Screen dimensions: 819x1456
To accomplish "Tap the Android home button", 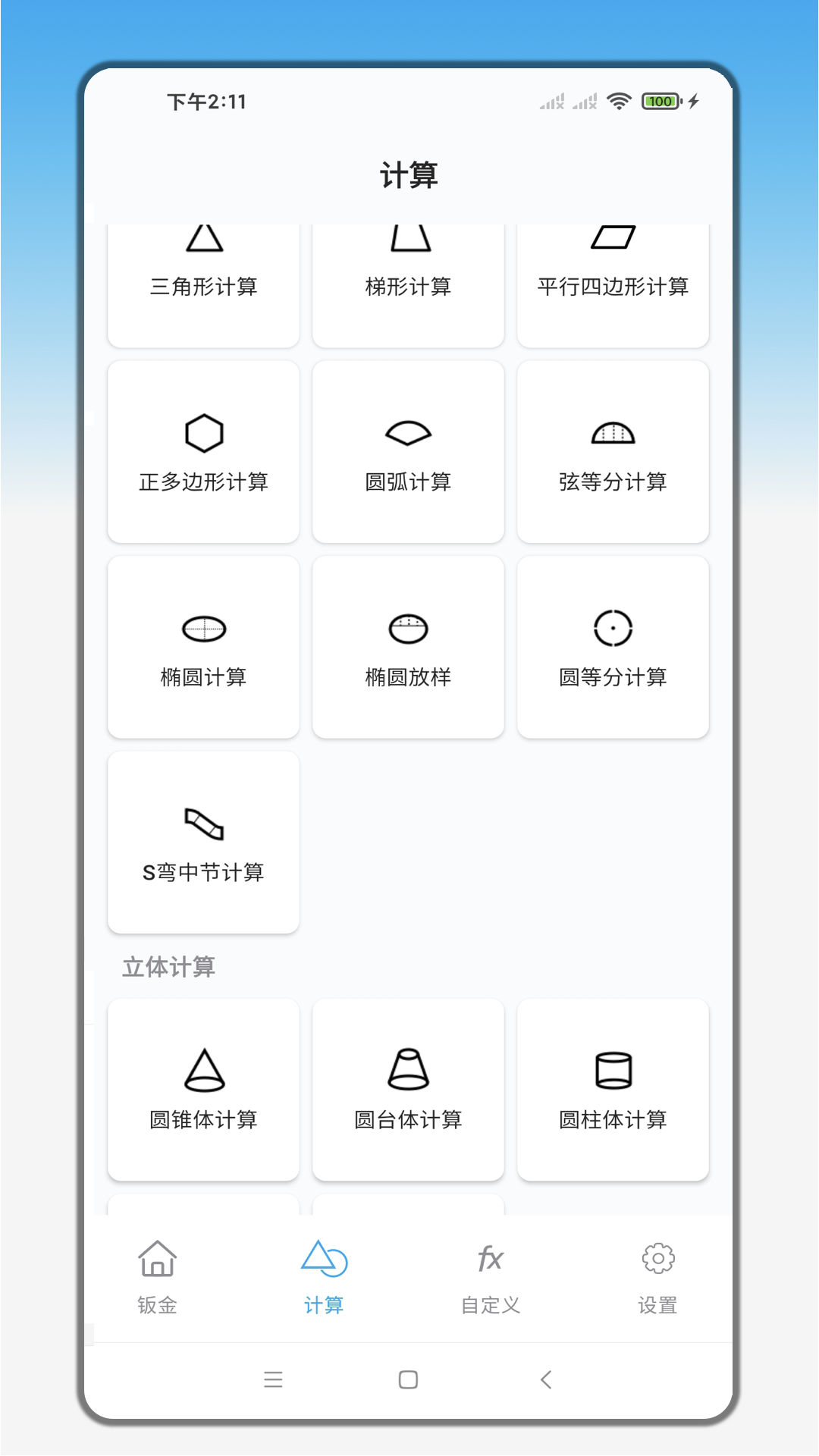I will click(x=408, y=1380).
